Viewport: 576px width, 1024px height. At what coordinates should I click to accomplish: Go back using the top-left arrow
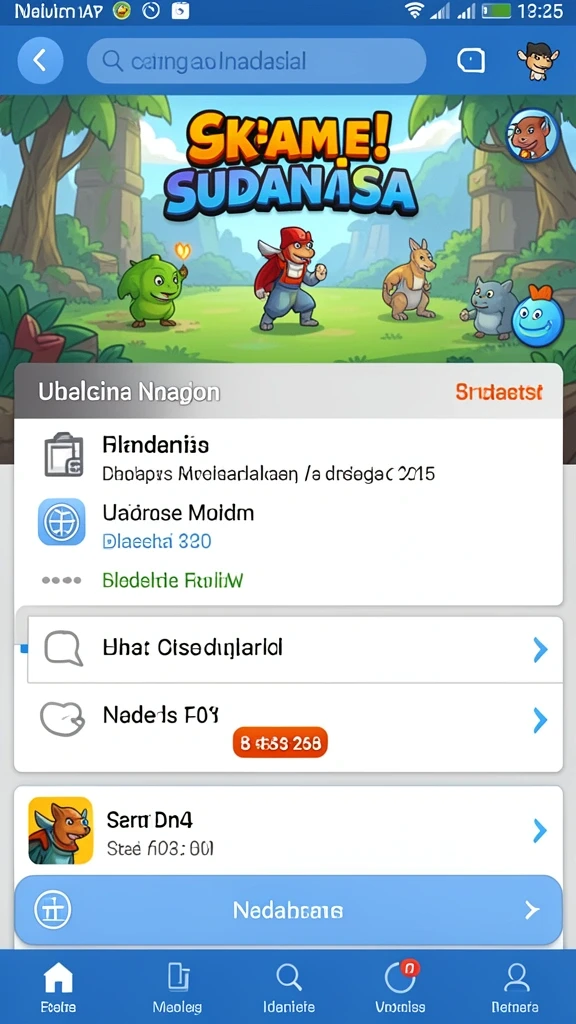coord(40,61)
